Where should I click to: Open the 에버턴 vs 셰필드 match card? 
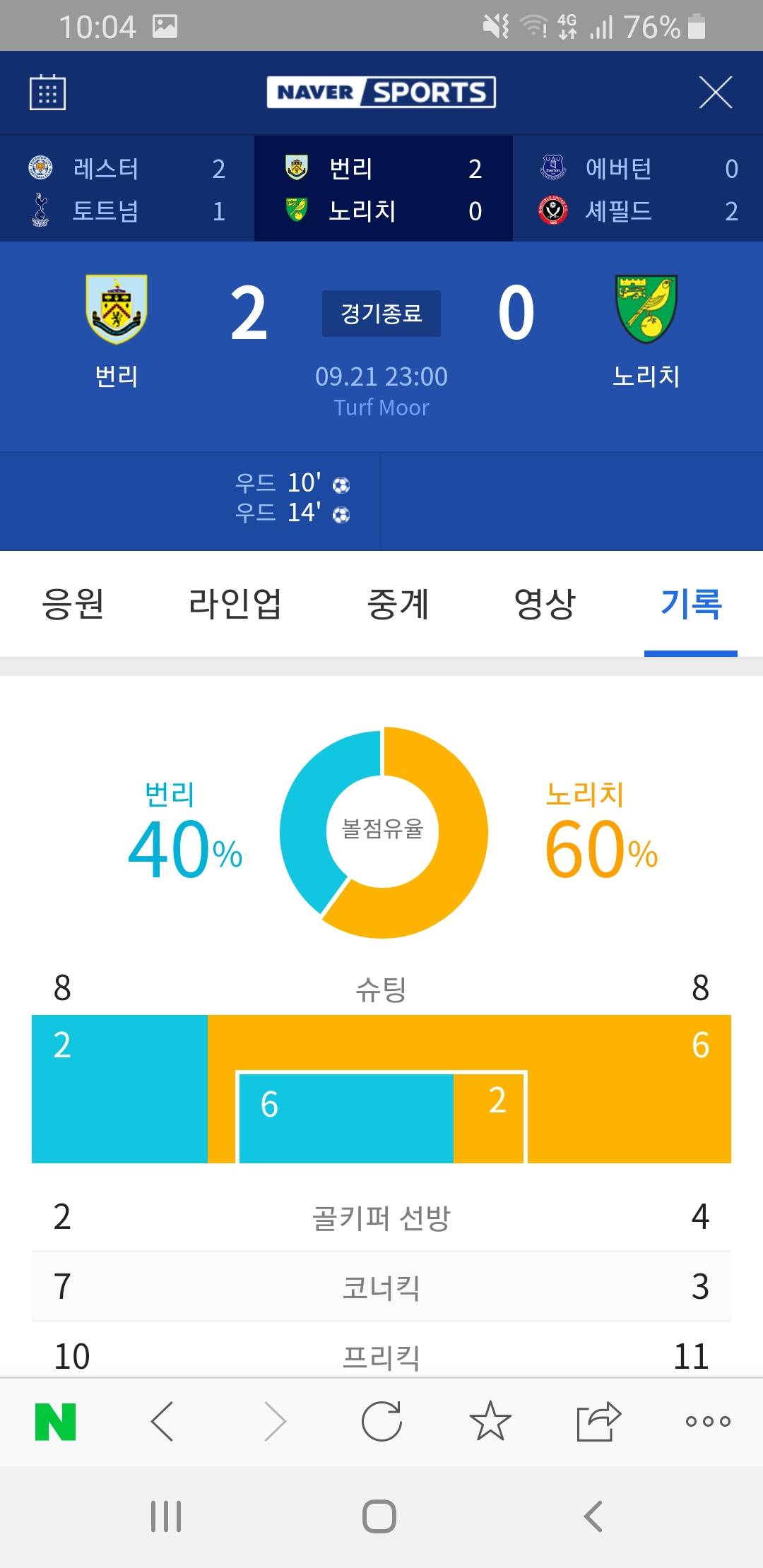click(x=638, y=189)
